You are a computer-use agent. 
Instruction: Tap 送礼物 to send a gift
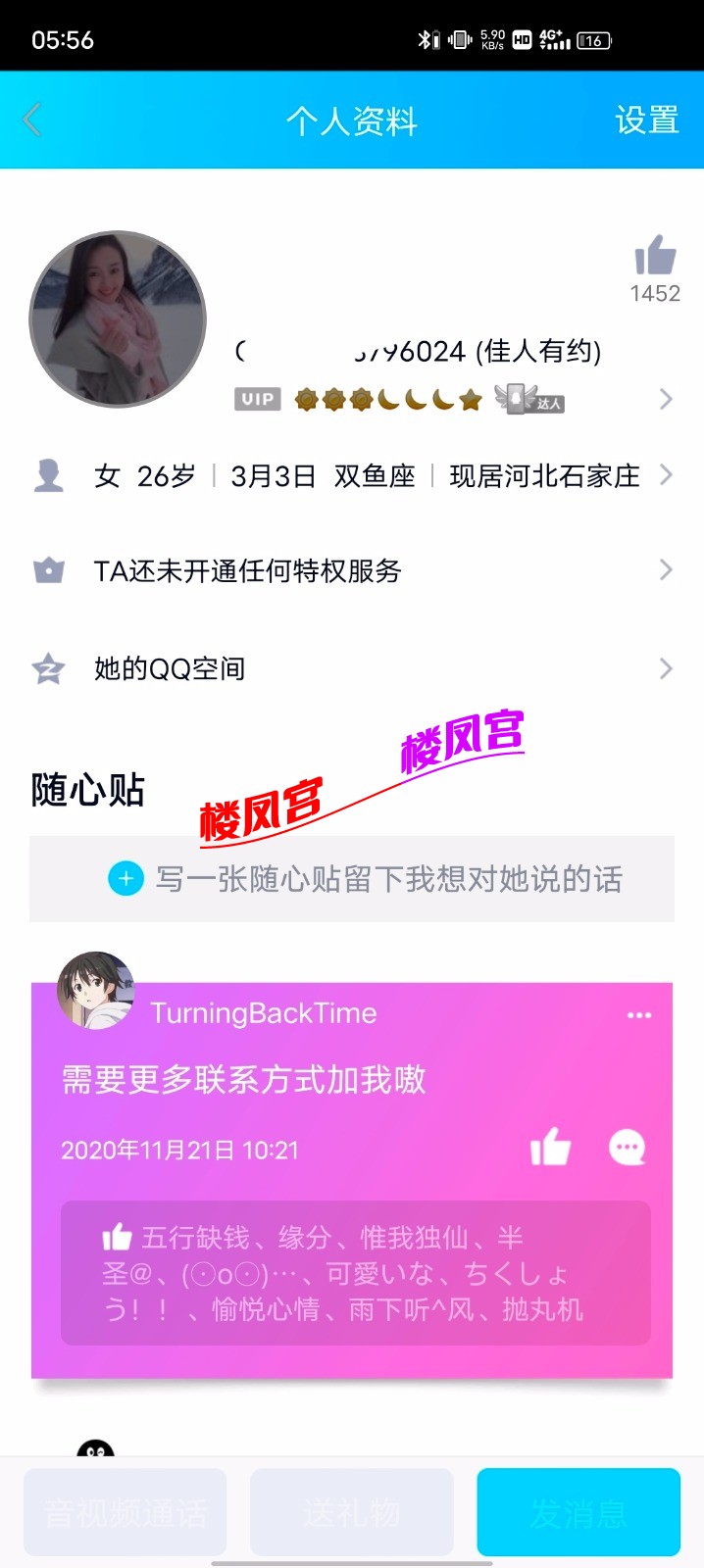[352, 1512]
